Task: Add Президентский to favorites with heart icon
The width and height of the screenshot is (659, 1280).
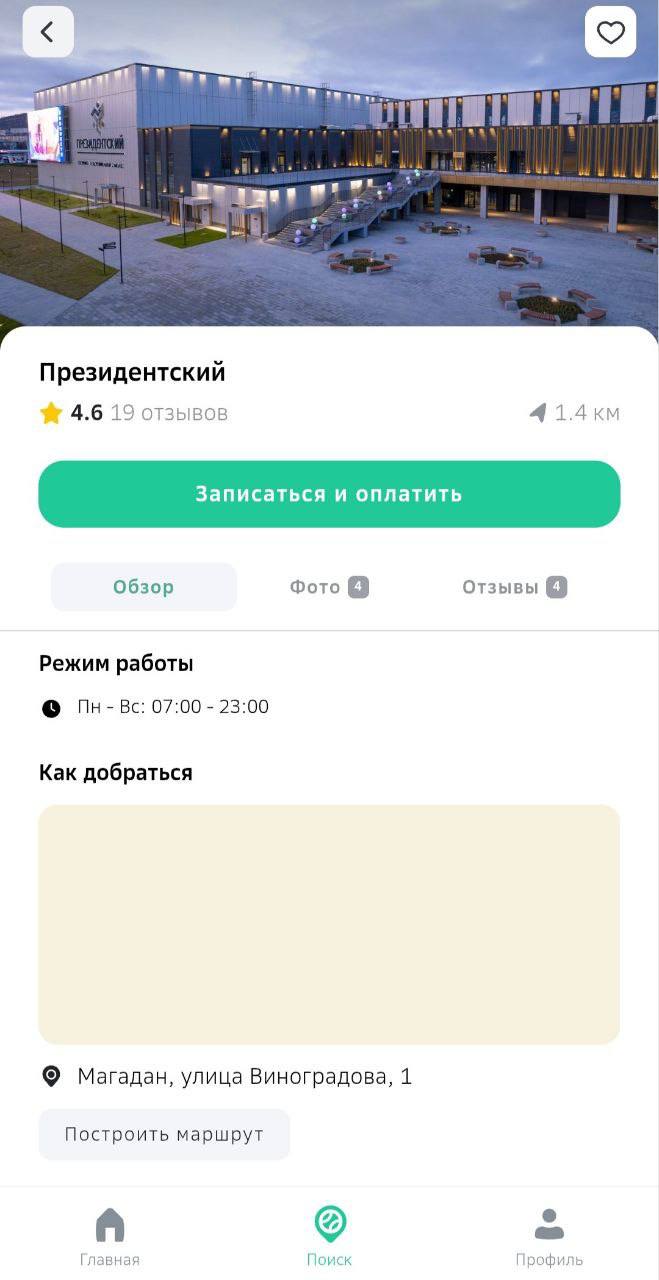Action: click(x=610, y=32)
